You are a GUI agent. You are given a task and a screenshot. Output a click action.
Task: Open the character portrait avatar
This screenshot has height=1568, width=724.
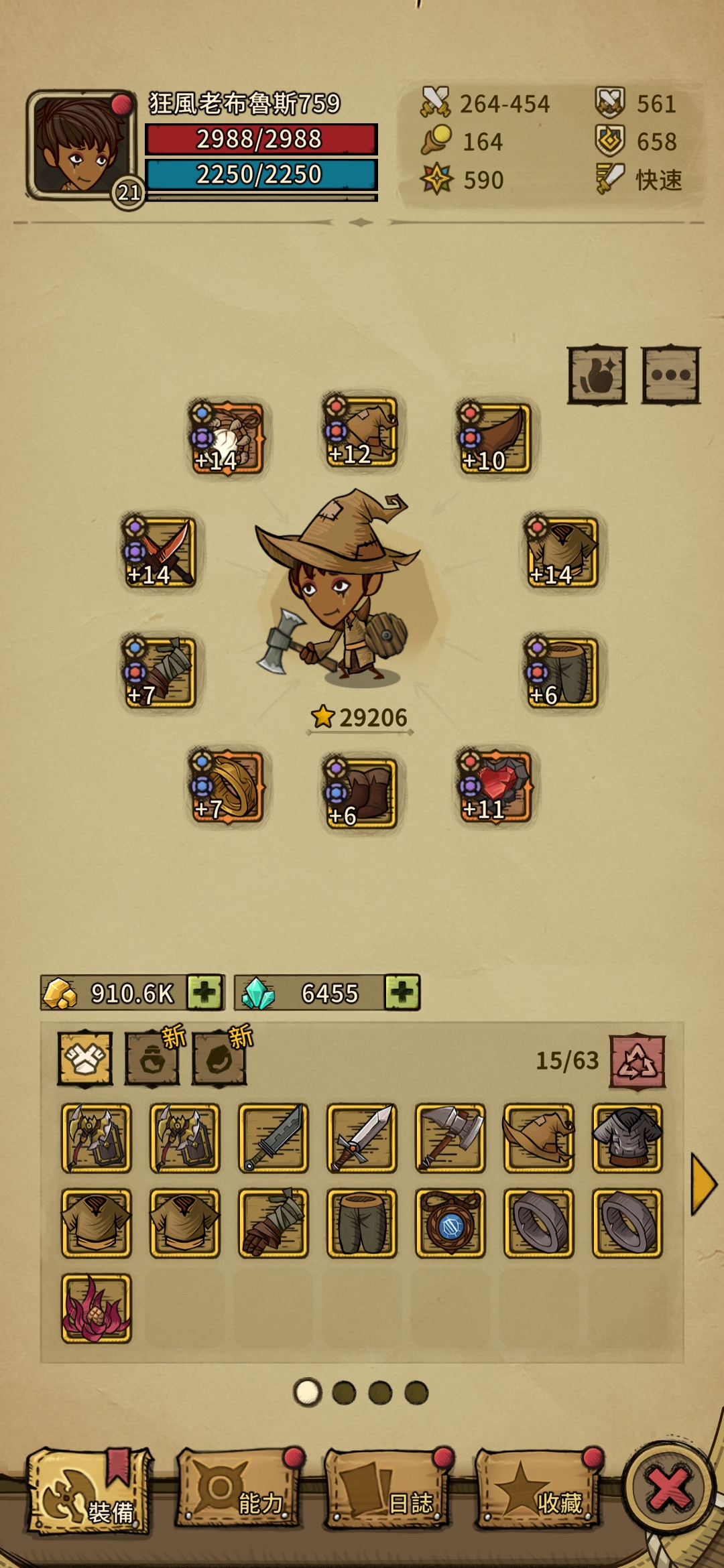pos(80,145)
